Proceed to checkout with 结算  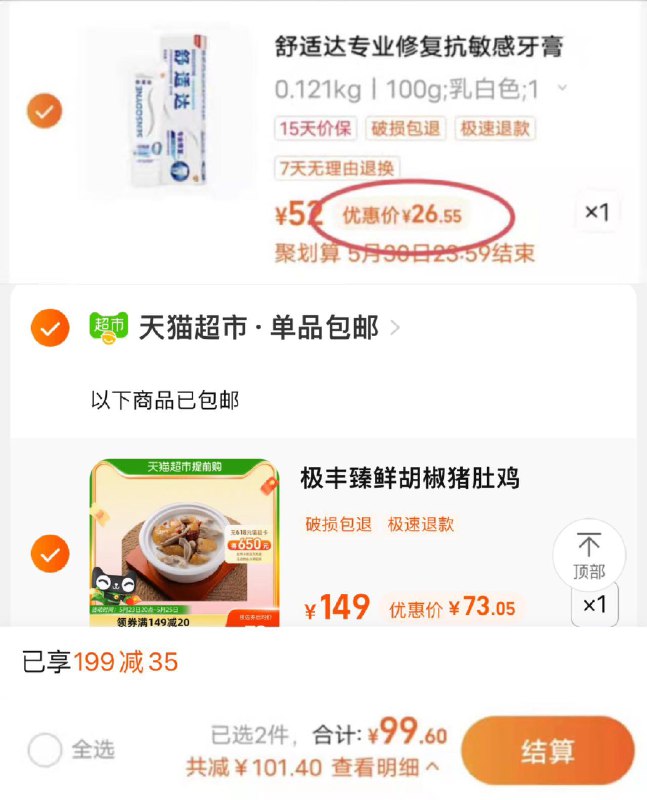point(548,750)
